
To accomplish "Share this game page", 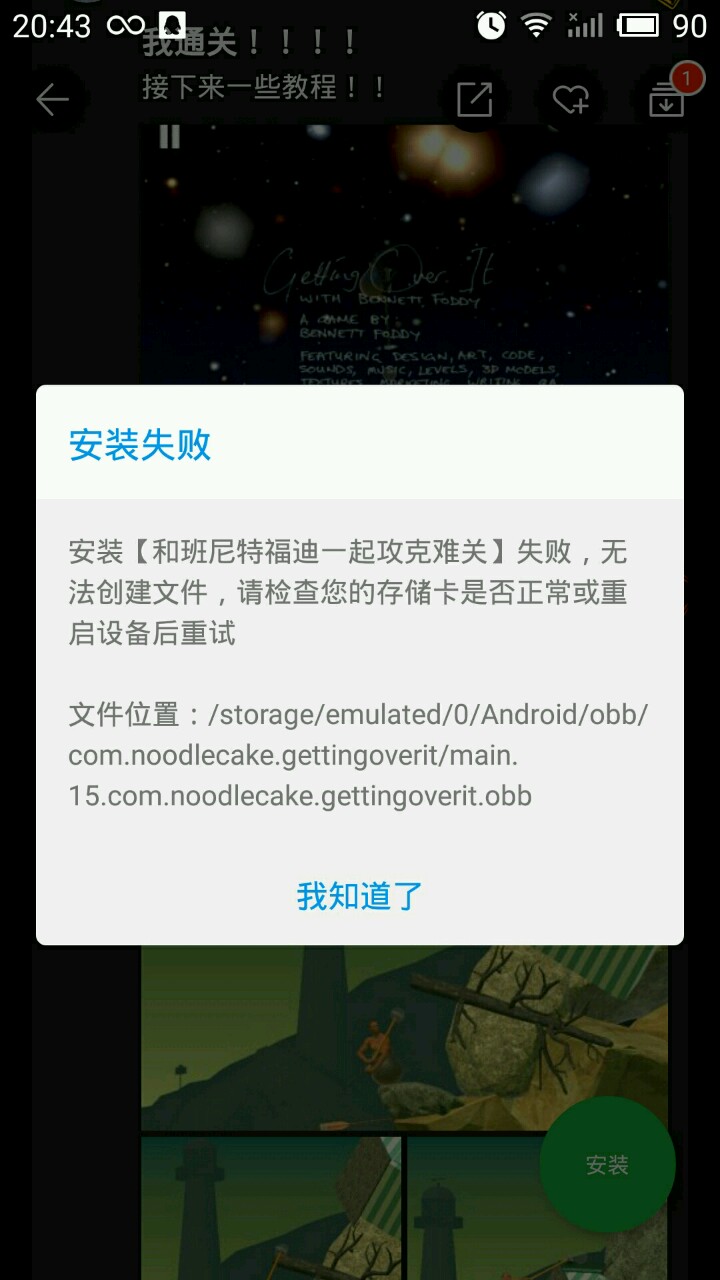I will point(474,99).
